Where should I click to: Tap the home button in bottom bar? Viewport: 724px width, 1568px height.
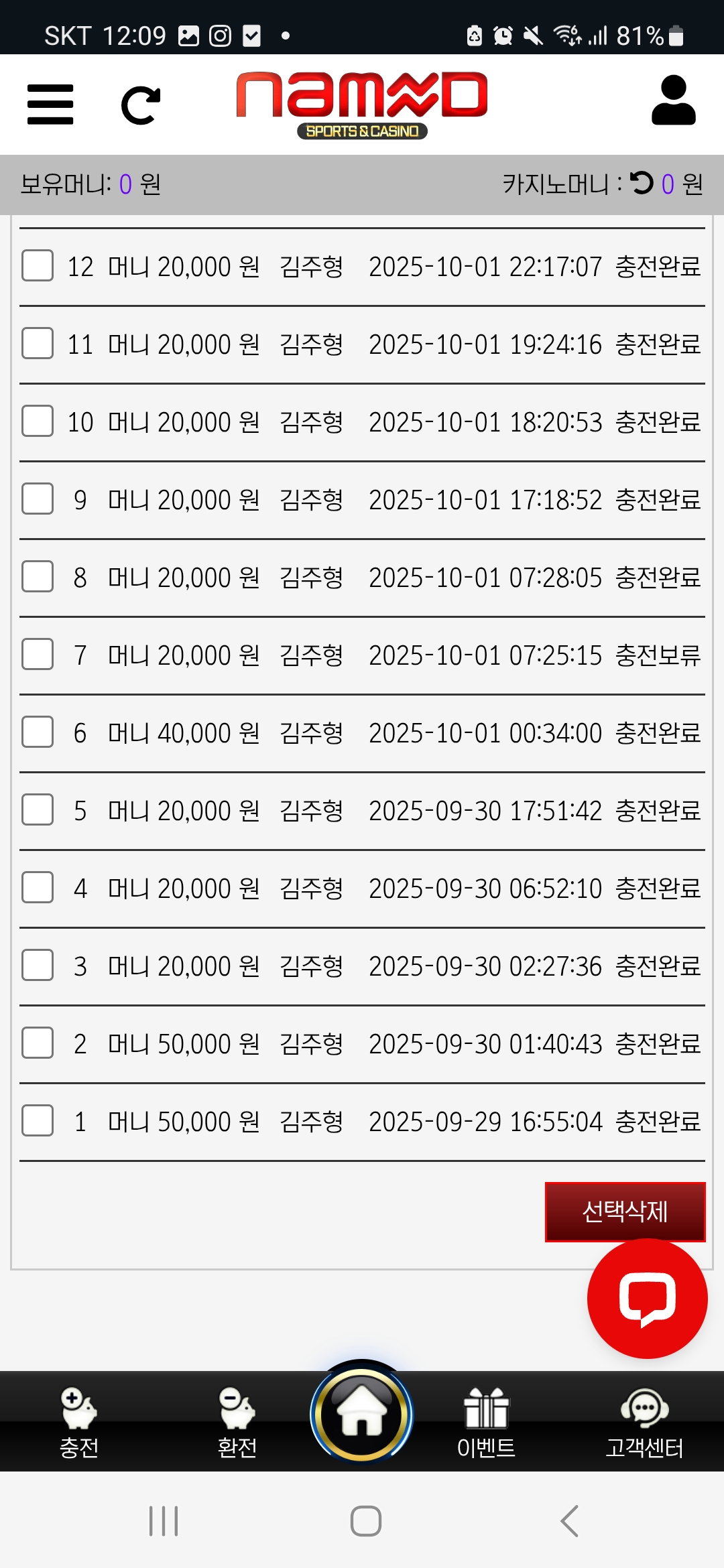click(x=362, y=1414)
